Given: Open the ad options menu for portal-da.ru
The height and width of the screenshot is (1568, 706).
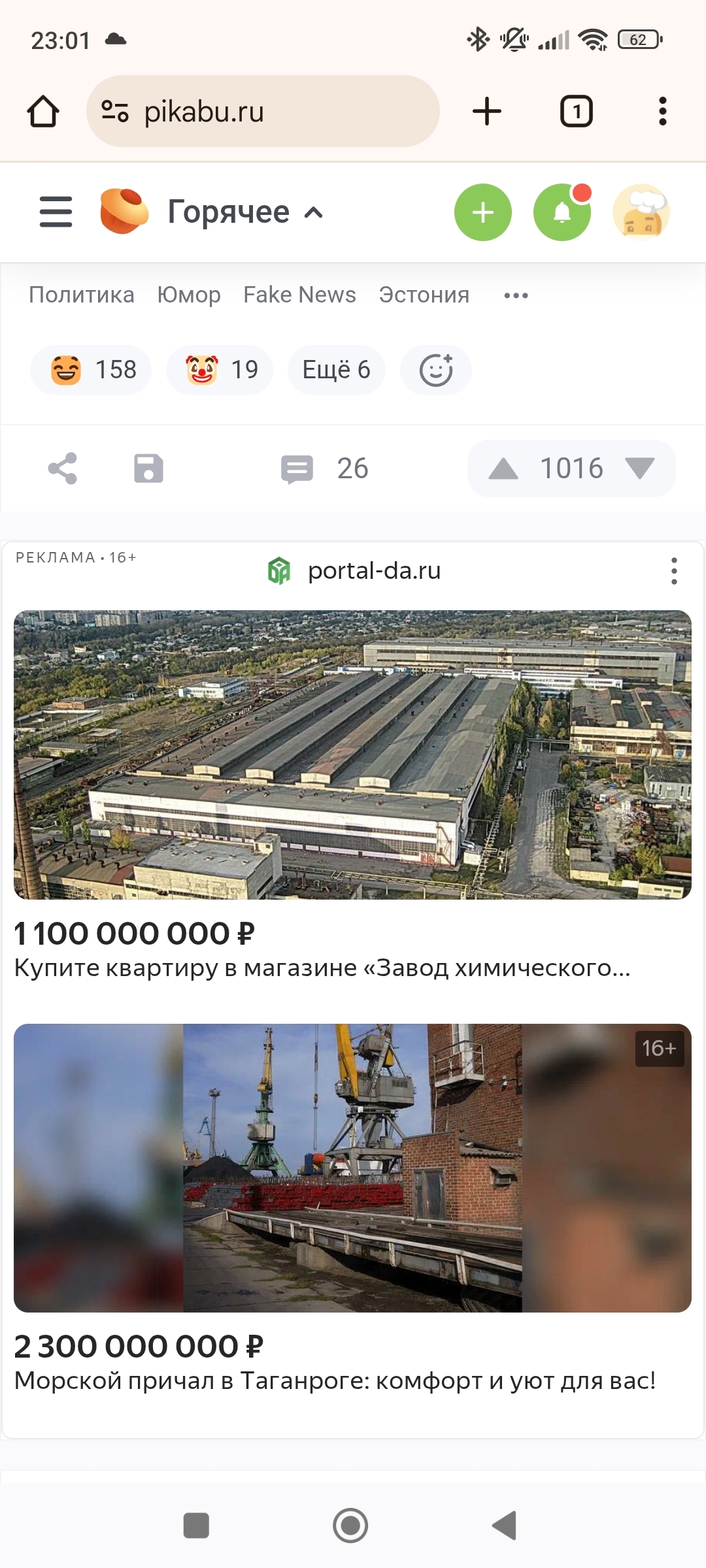Looking at the screenshot, I should (674, 571).
